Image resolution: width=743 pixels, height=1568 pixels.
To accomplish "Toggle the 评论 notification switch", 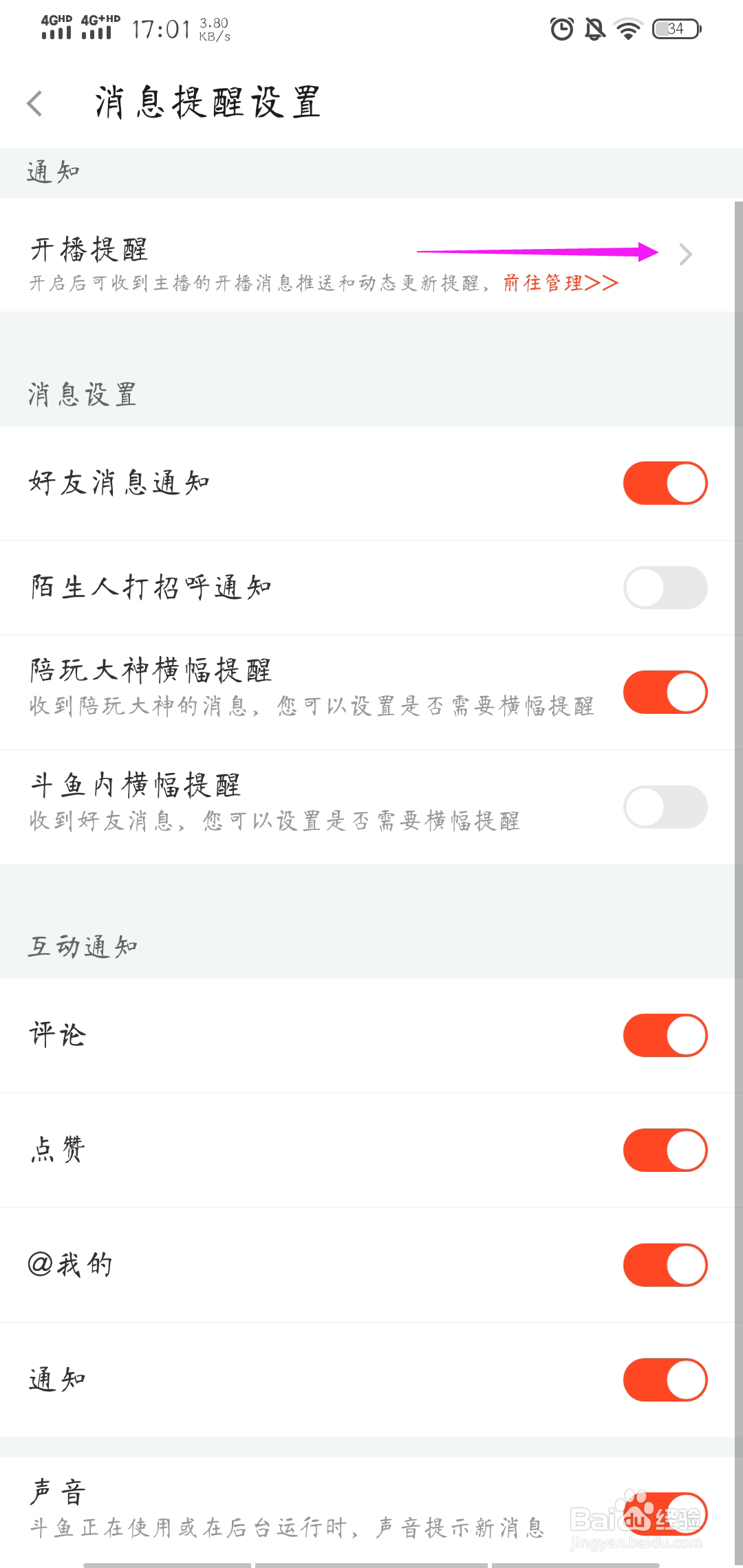I will coord(665,1036).
